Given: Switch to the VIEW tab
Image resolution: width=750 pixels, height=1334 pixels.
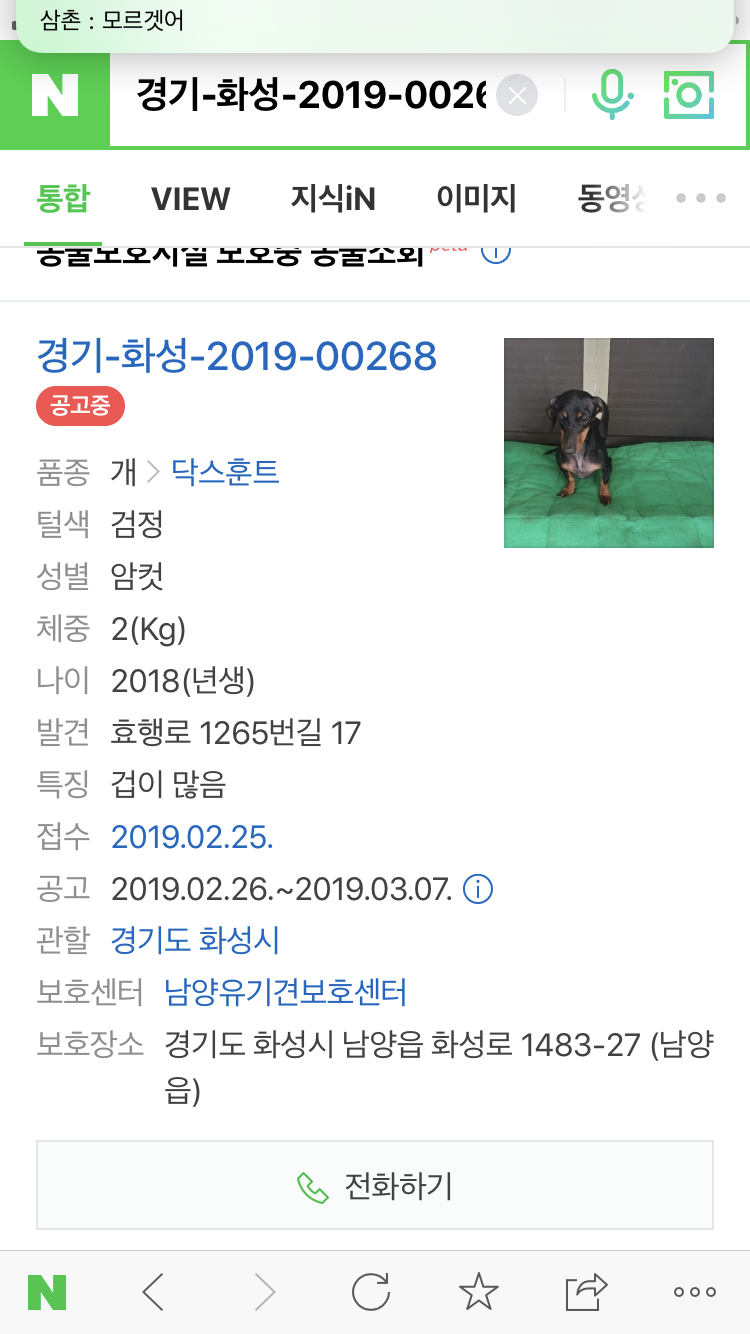Looking at the screenshot, I should tap(190, 199).
